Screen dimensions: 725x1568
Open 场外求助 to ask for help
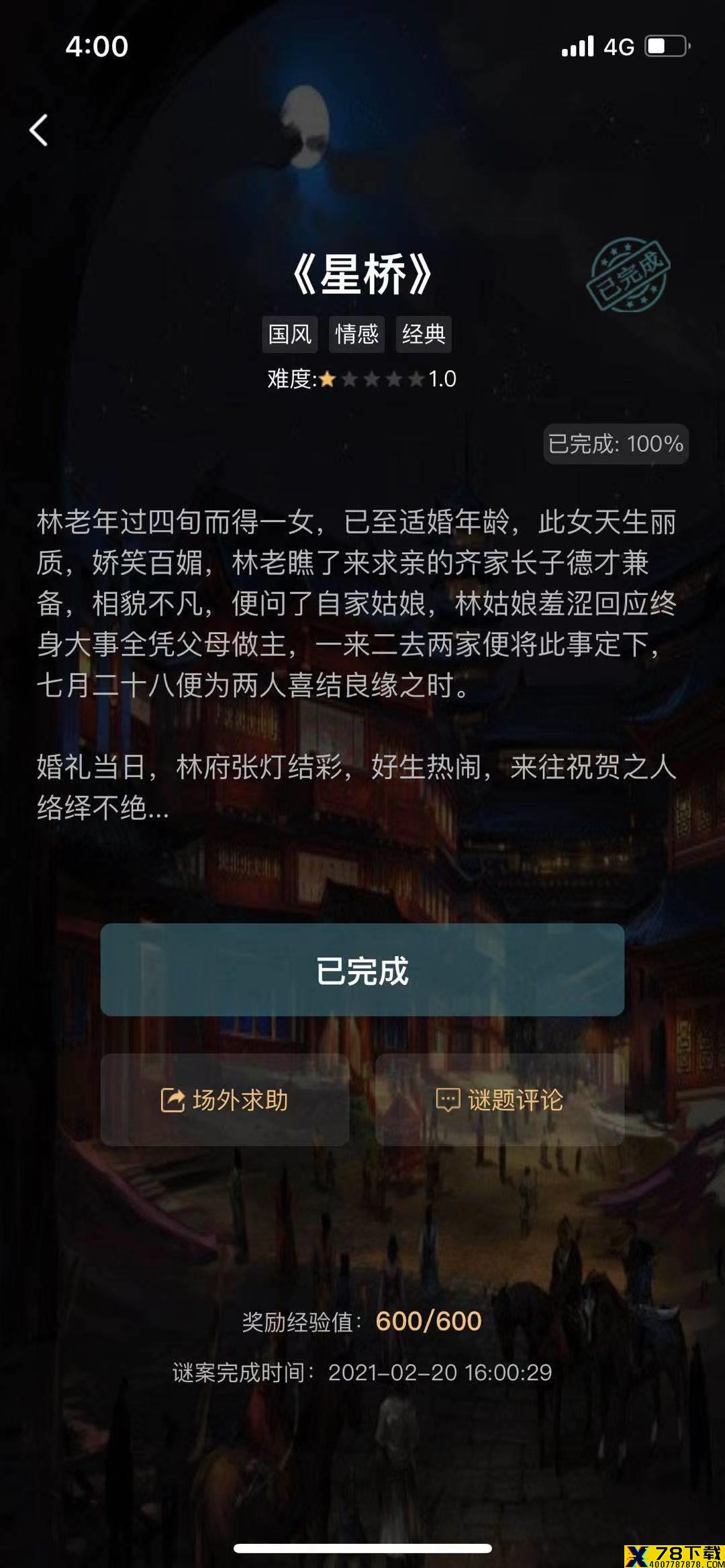(x=224, y=1100)
